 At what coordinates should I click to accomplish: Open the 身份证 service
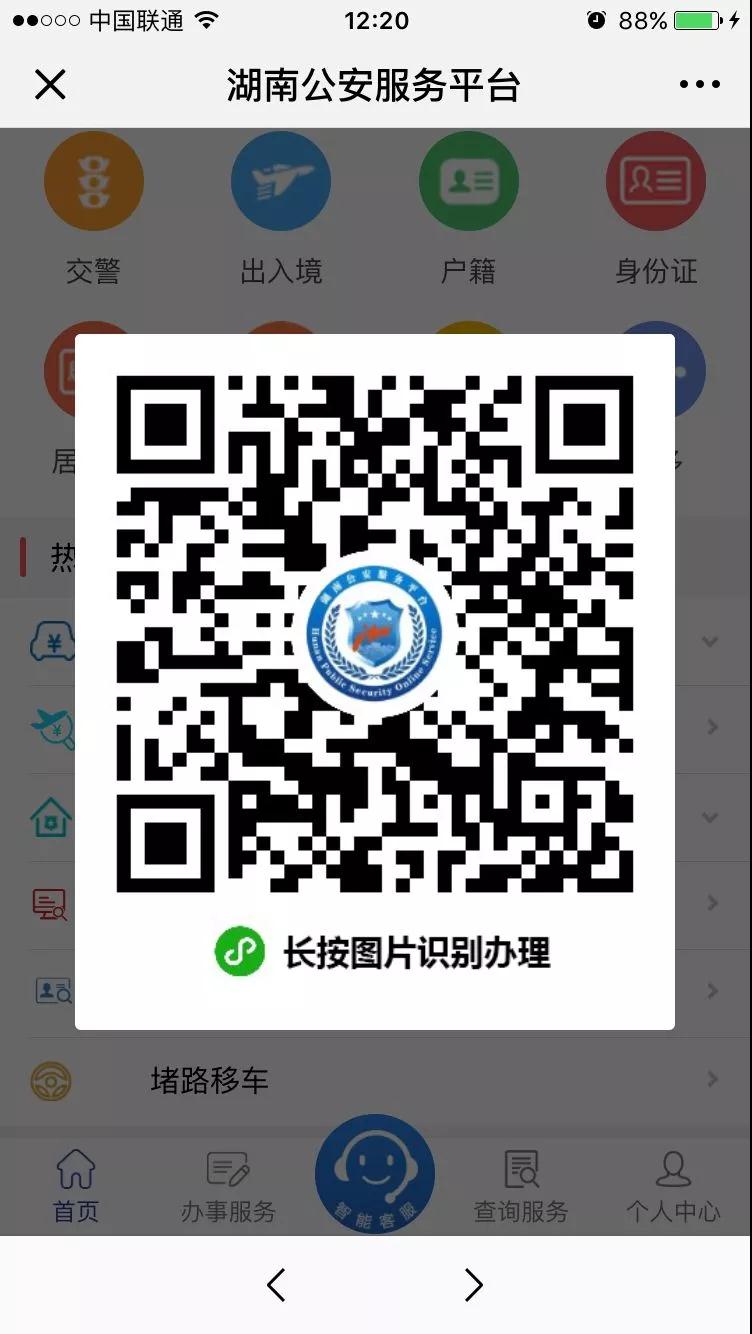(656, 208)
